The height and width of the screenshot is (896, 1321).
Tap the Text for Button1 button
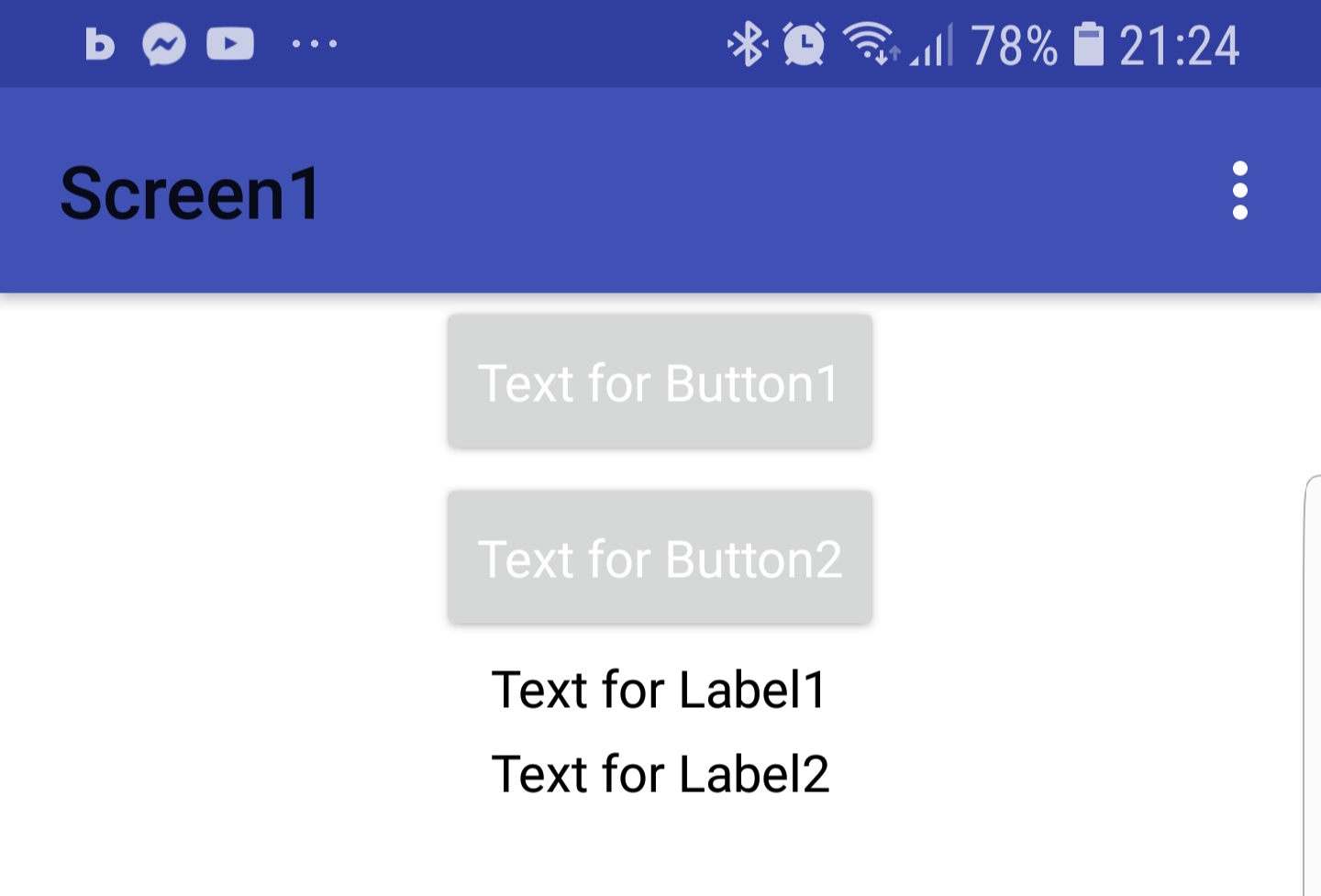(660, 382)
